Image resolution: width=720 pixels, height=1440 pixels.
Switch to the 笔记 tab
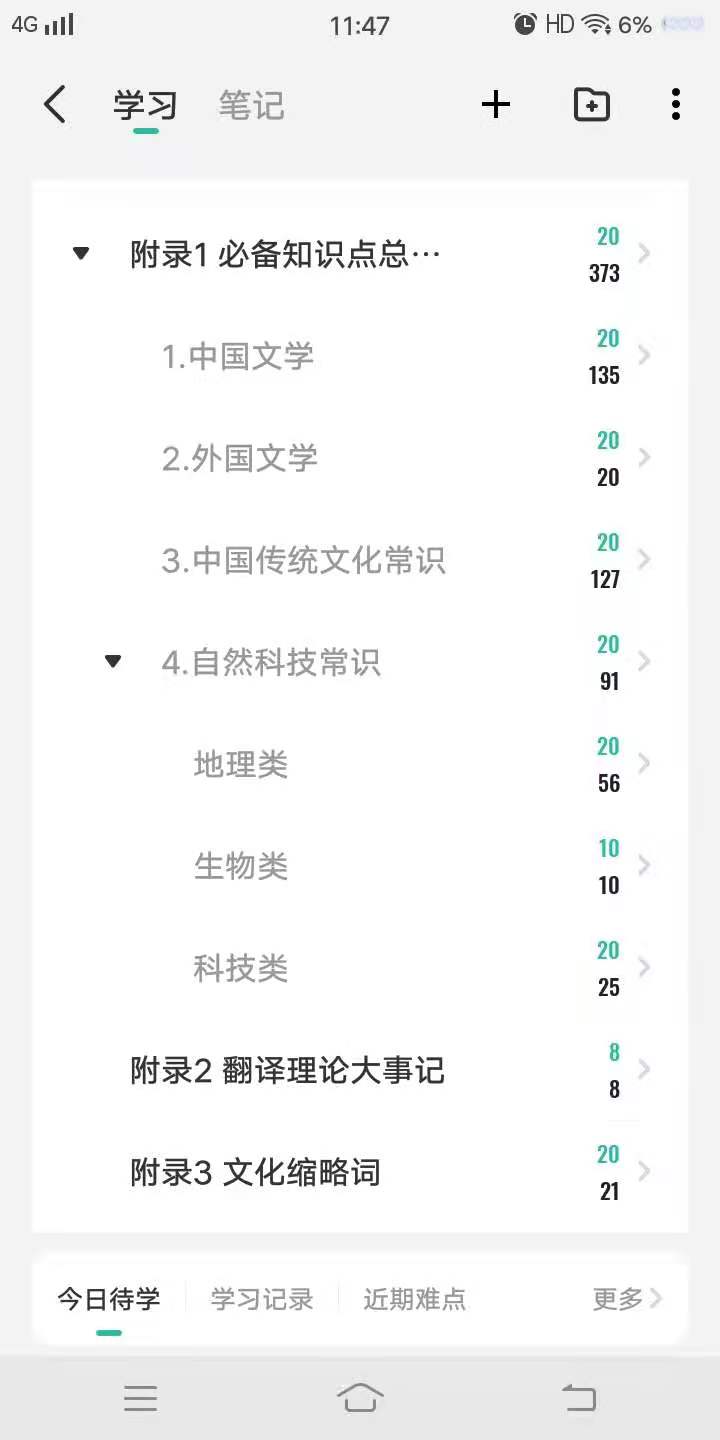251,105
